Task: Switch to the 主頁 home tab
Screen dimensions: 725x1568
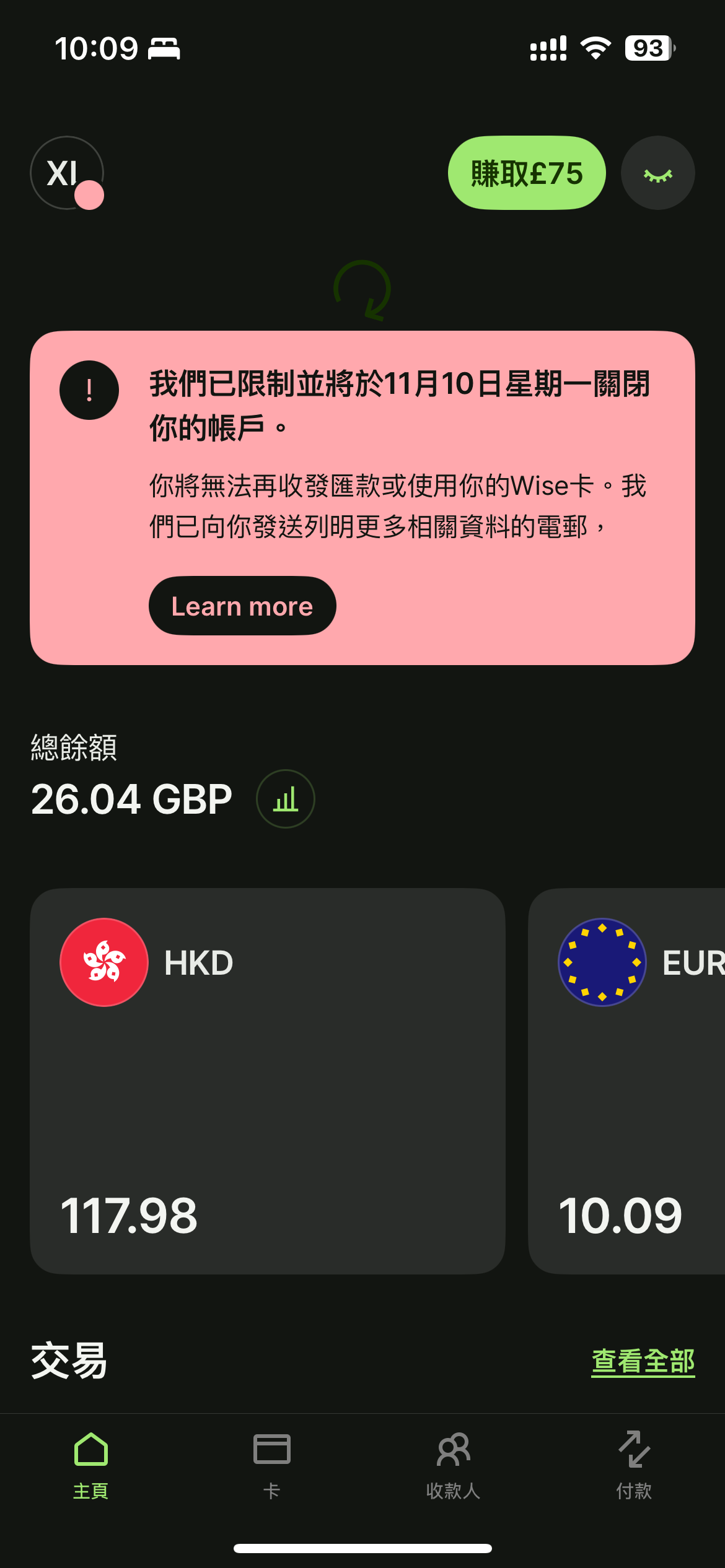Action: (91, 1465)
